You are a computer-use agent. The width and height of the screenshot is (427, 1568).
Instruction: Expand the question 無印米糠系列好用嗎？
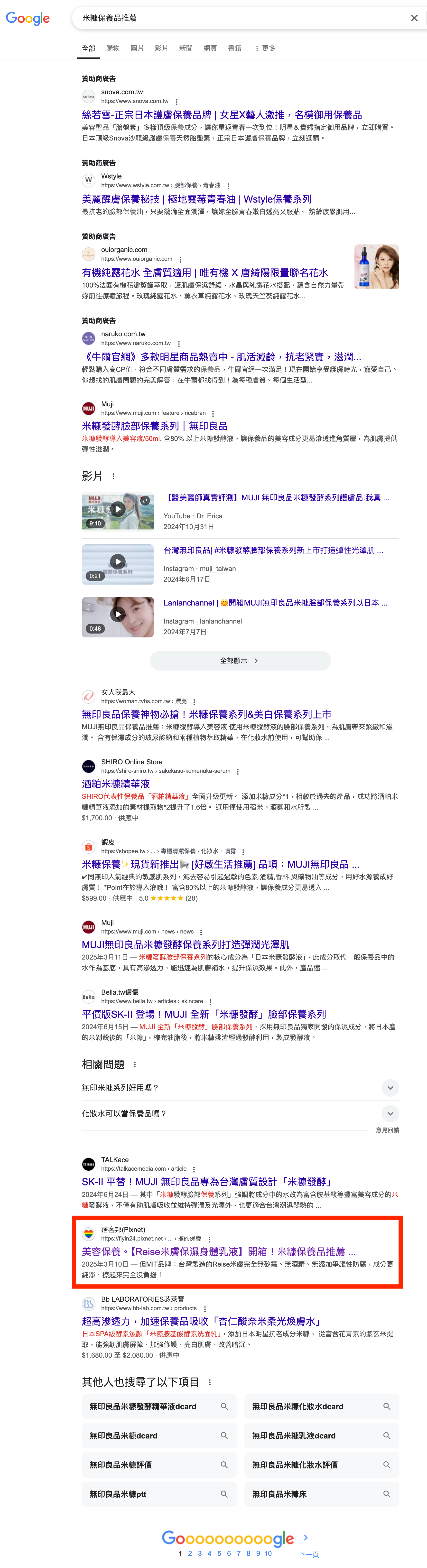pyautogui.click(x=390, y=1088)
